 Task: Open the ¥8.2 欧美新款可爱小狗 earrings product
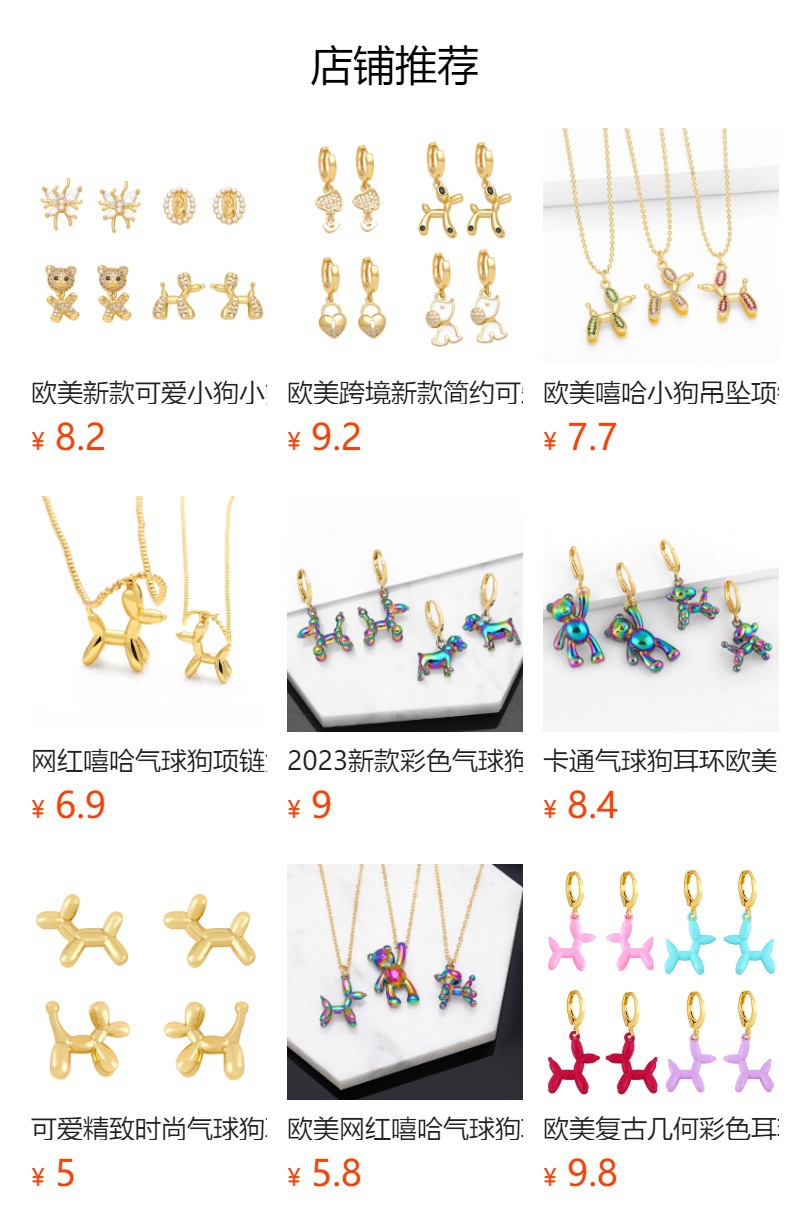point(148,246)
